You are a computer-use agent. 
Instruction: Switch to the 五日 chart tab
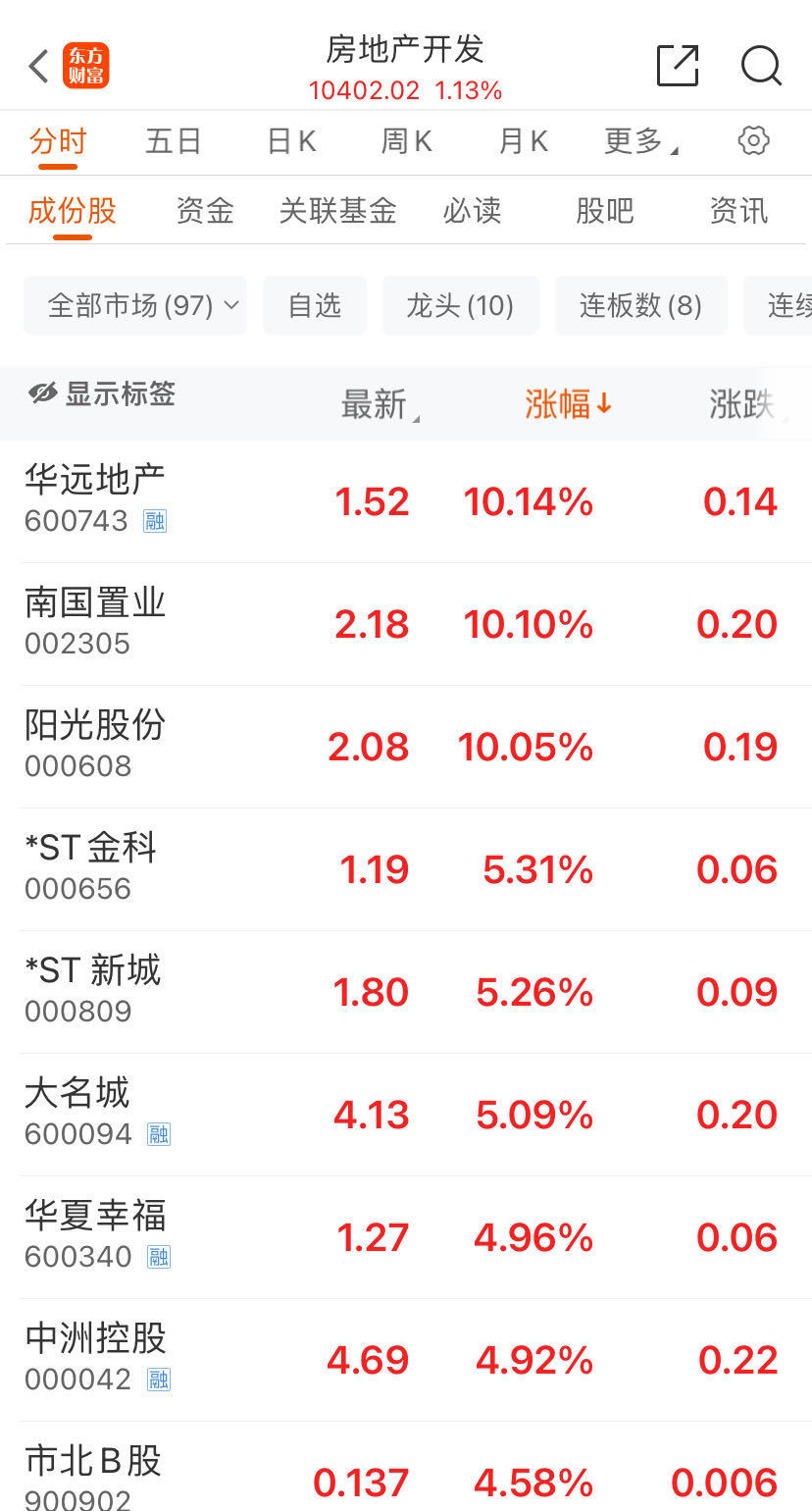174,141
